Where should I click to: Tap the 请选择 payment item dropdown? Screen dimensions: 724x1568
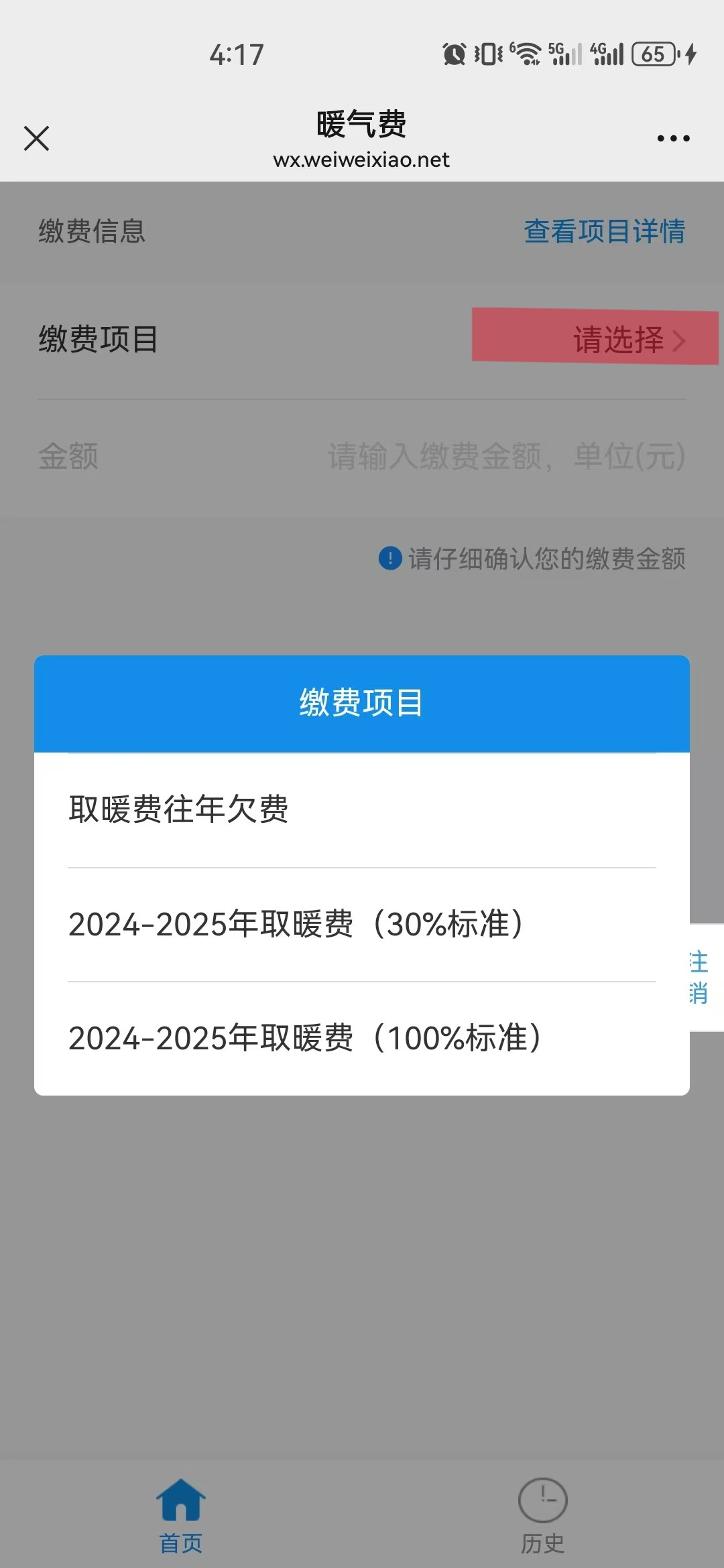click(x=627, y=339)
